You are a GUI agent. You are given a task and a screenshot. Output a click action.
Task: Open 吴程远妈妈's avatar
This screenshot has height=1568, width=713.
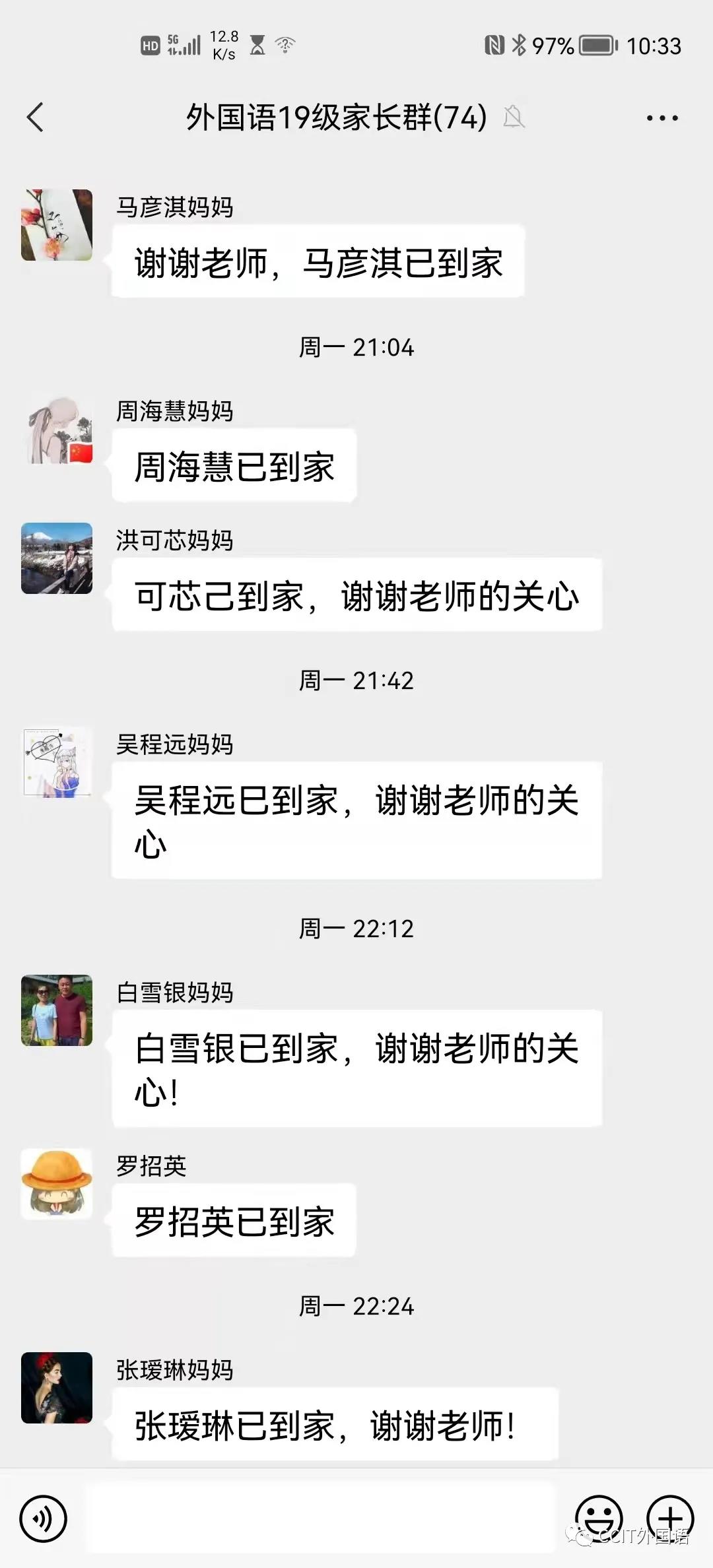tap(57, 762)
